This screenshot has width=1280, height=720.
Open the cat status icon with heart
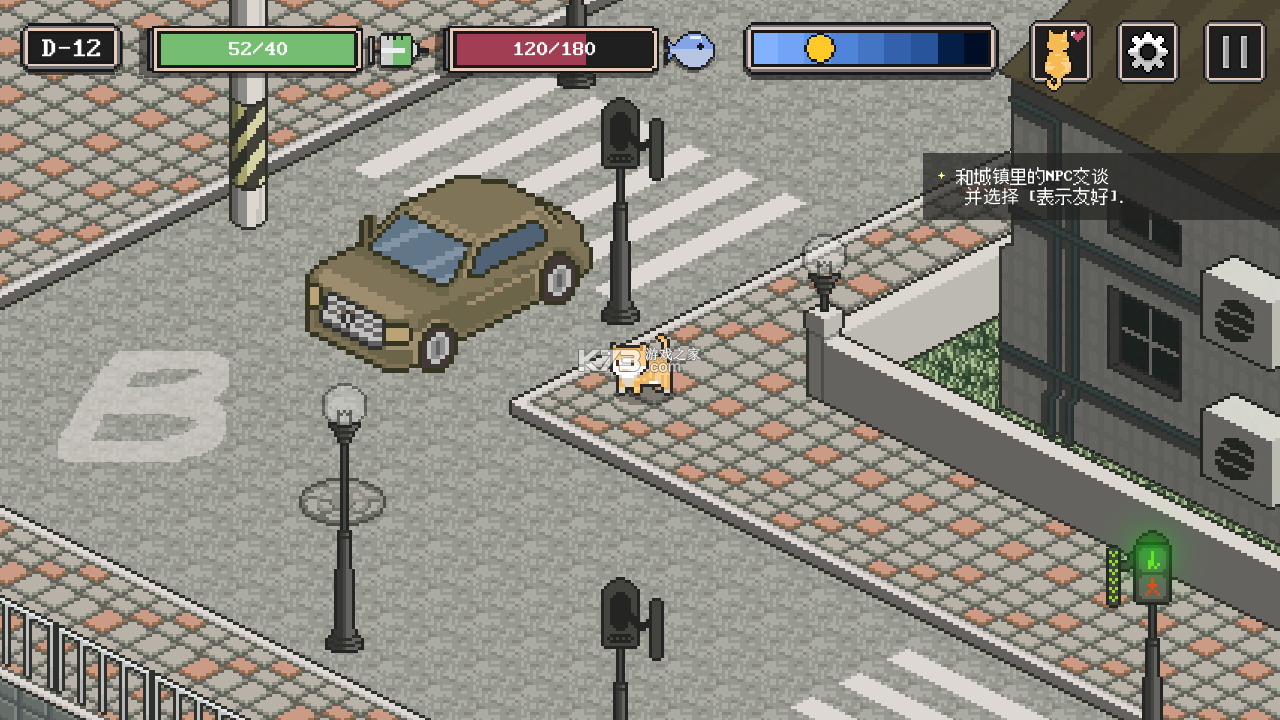[x=1061, y=52]
